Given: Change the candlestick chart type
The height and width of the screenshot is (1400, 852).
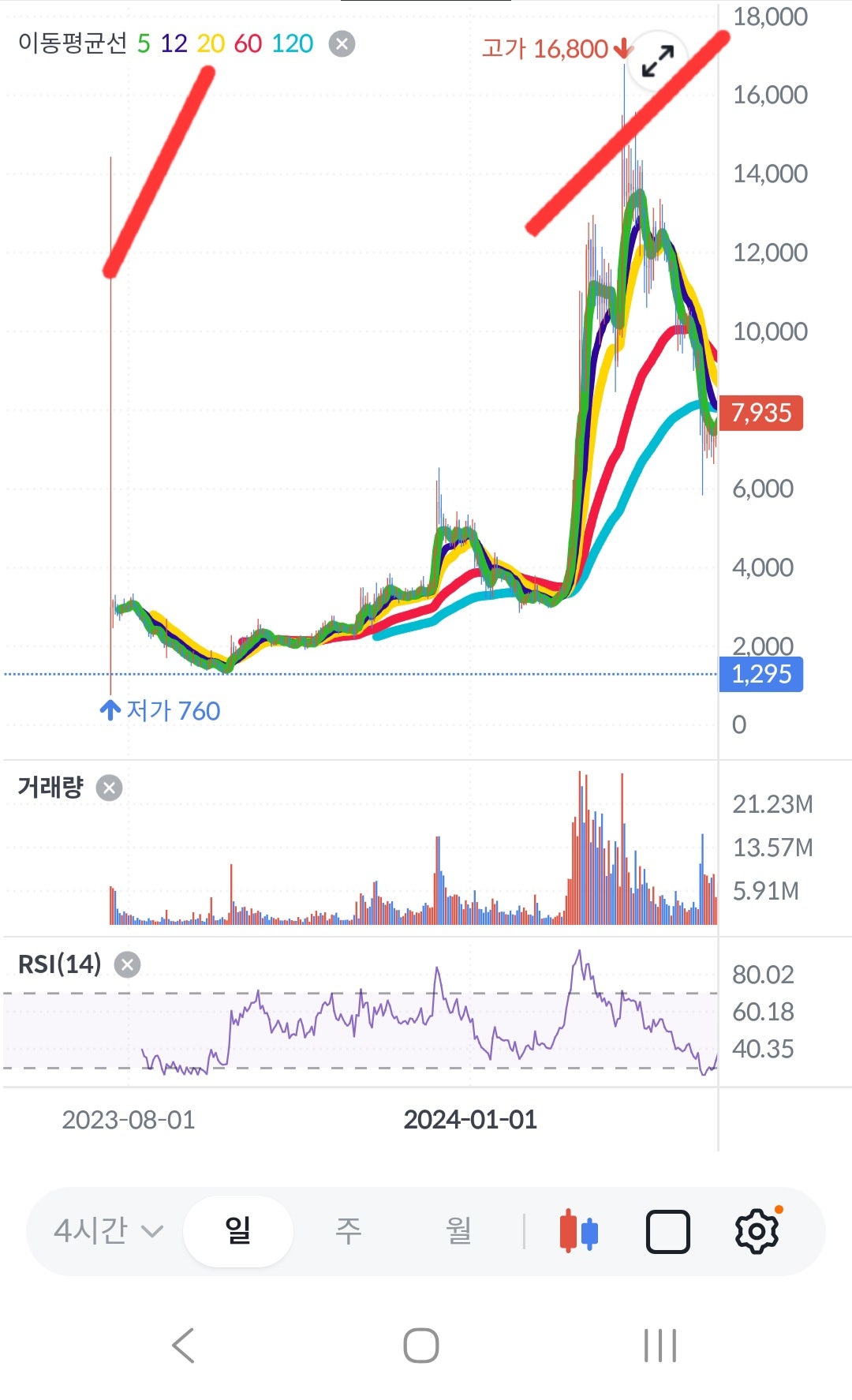Looking at the screenshot, I should 579,1231.
